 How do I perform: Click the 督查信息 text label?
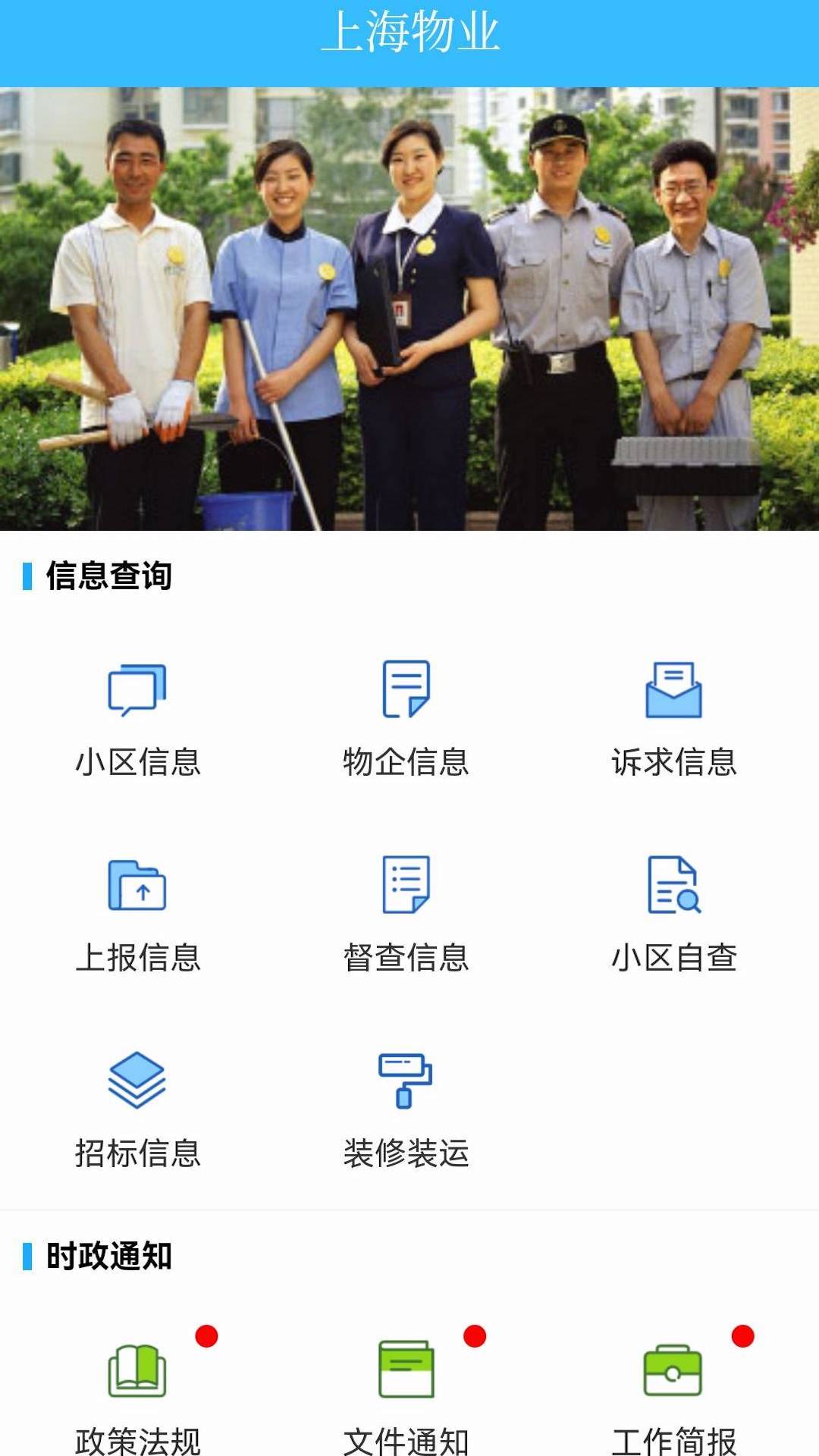click(406, 958)
